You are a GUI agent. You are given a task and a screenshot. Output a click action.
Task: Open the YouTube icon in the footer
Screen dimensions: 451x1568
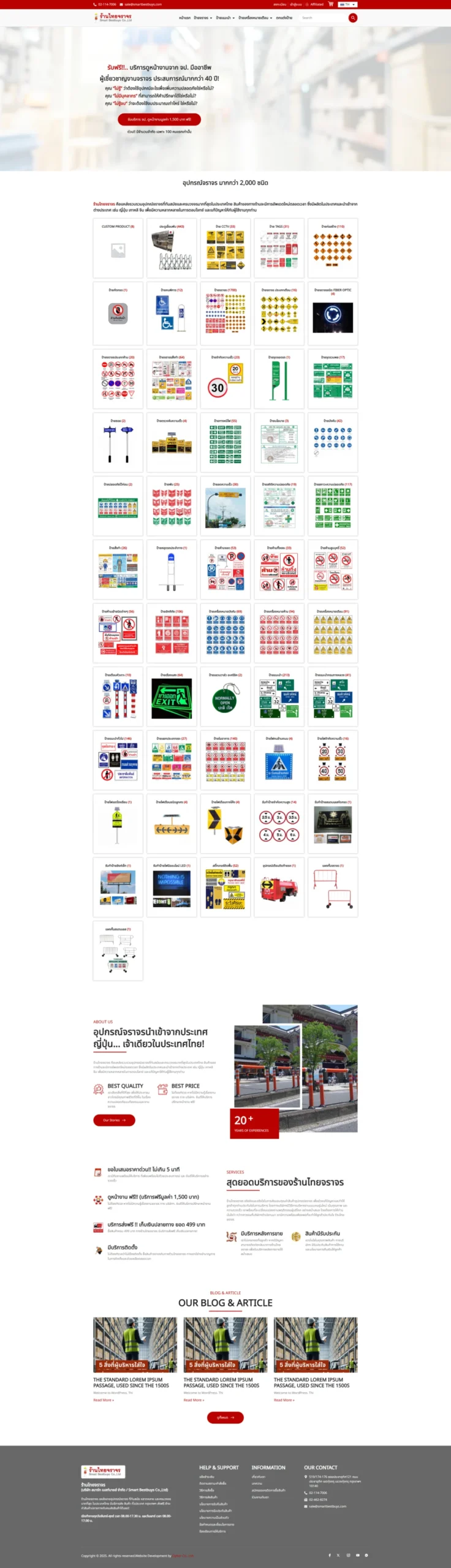pyautogui.click(x=357, y=1555)
